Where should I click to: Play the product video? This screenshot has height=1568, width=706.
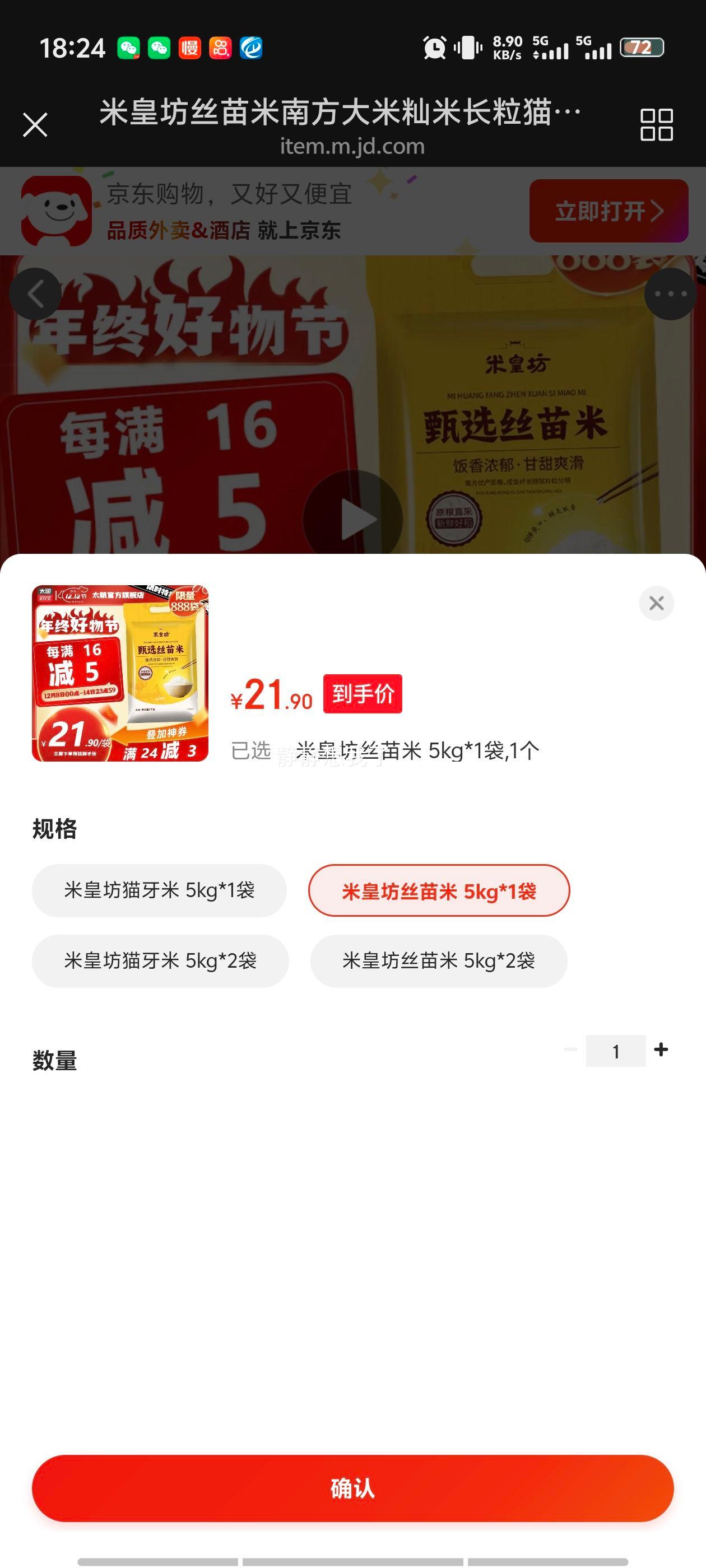click(352, 518)
